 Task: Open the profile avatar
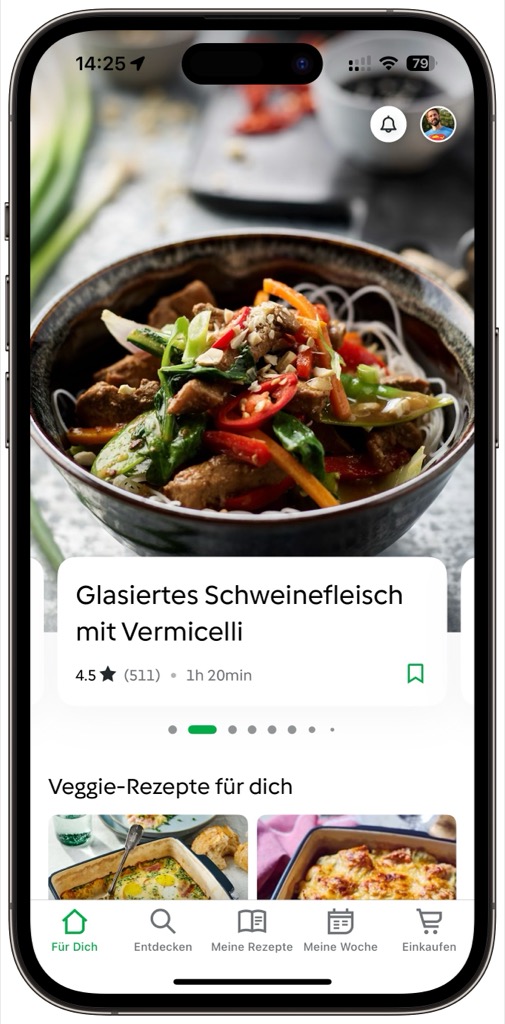click(x=438, y=124)
